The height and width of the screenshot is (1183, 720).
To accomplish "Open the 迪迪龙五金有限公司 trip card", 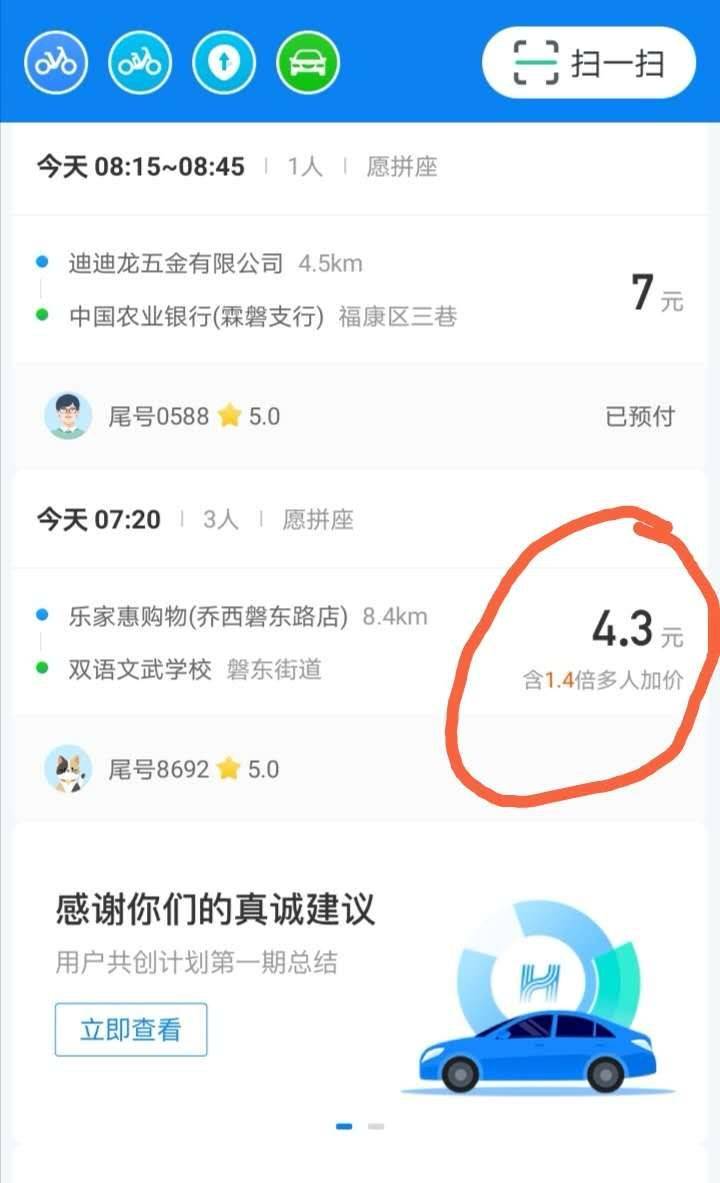I will tap(360, 290).
